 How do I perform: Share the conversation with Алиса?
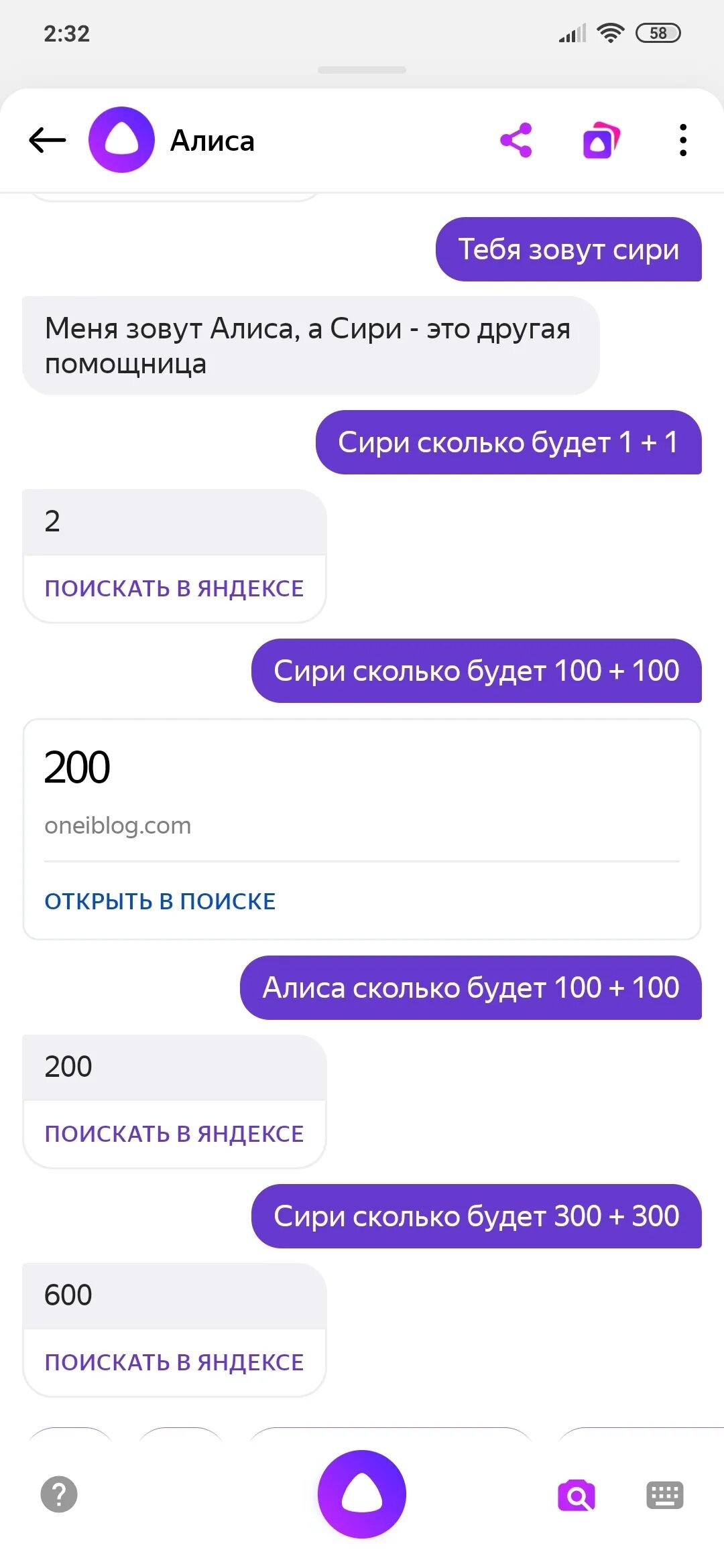(x=516, y=140)
